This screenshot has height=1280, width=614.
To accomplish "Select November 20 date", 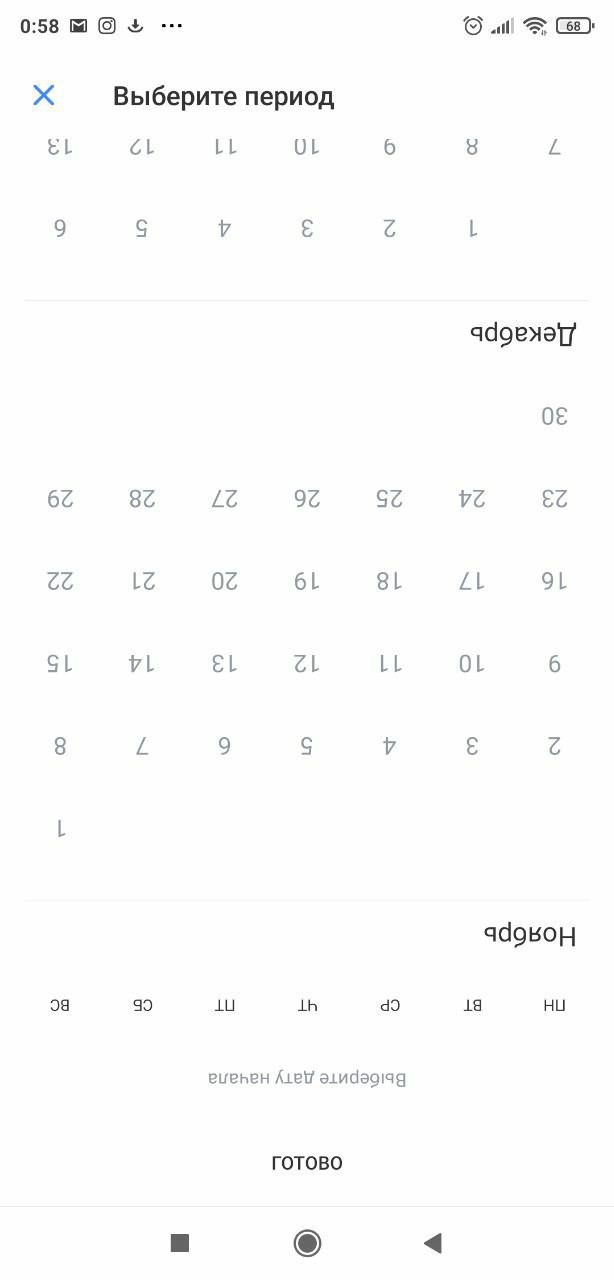I will 225,581.
